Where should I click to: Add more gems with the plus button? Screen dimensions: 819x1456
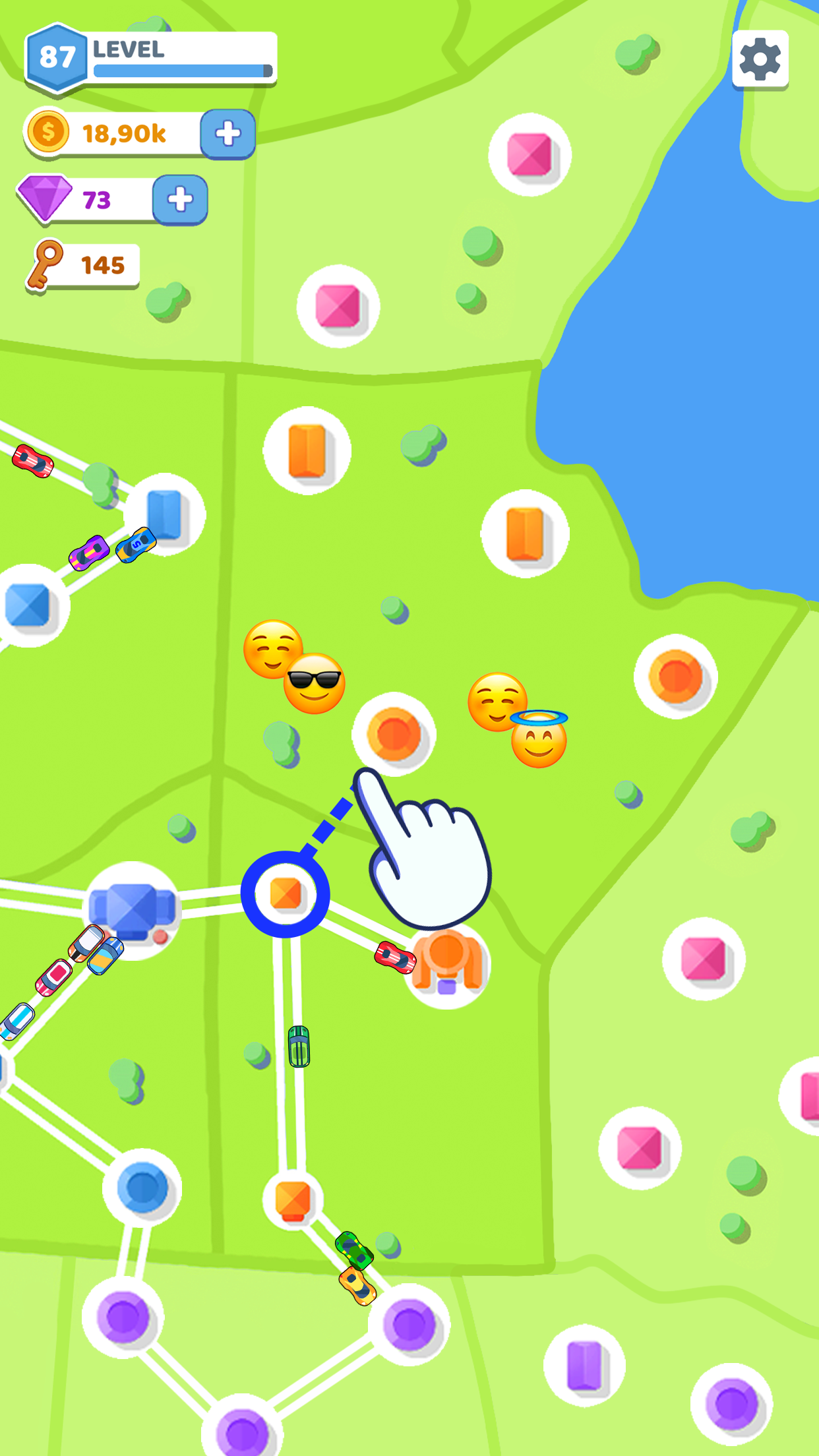pyautogui.click(x=180, y=200)
